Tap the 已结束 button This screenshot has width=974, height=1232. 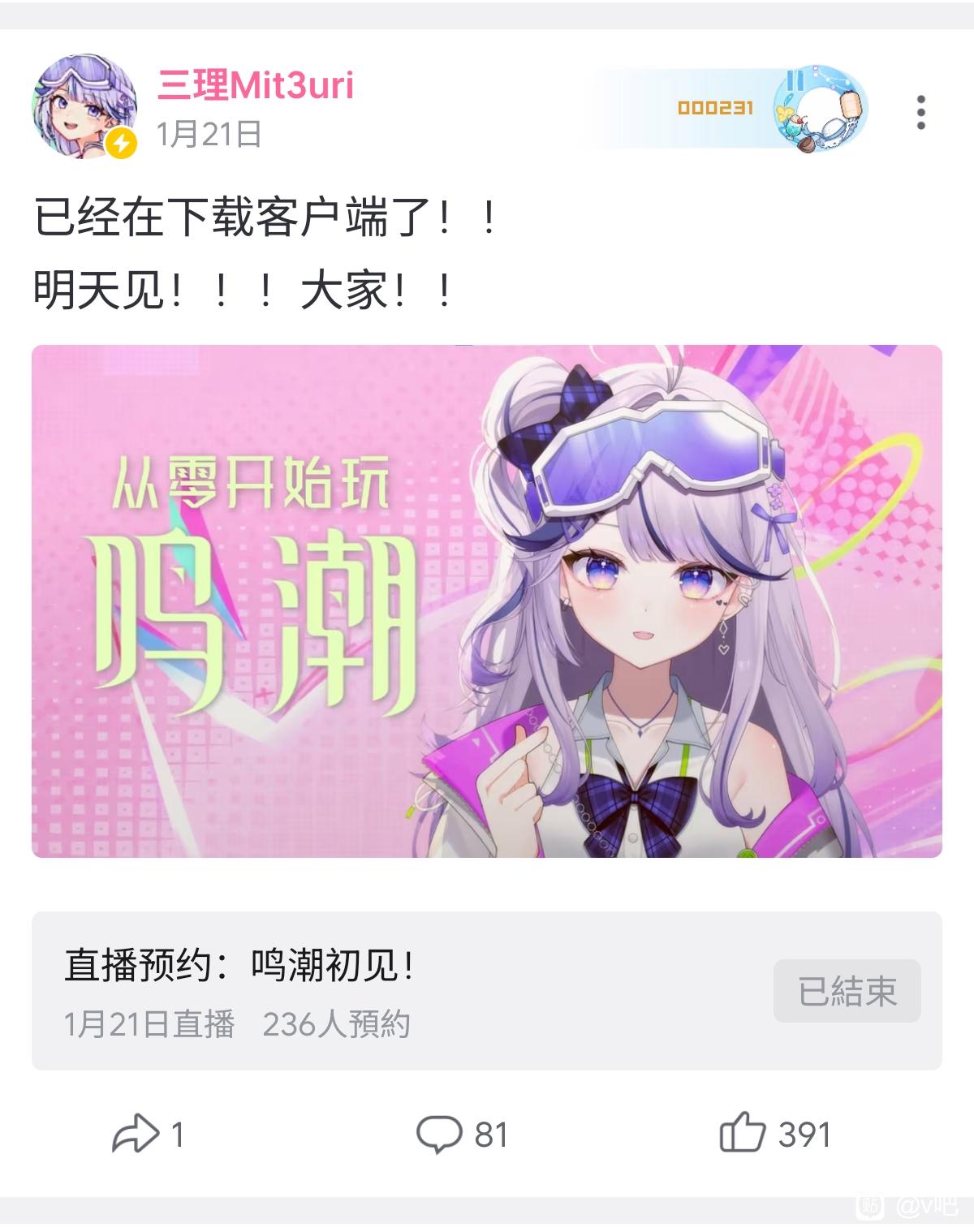tap(847, 991)
